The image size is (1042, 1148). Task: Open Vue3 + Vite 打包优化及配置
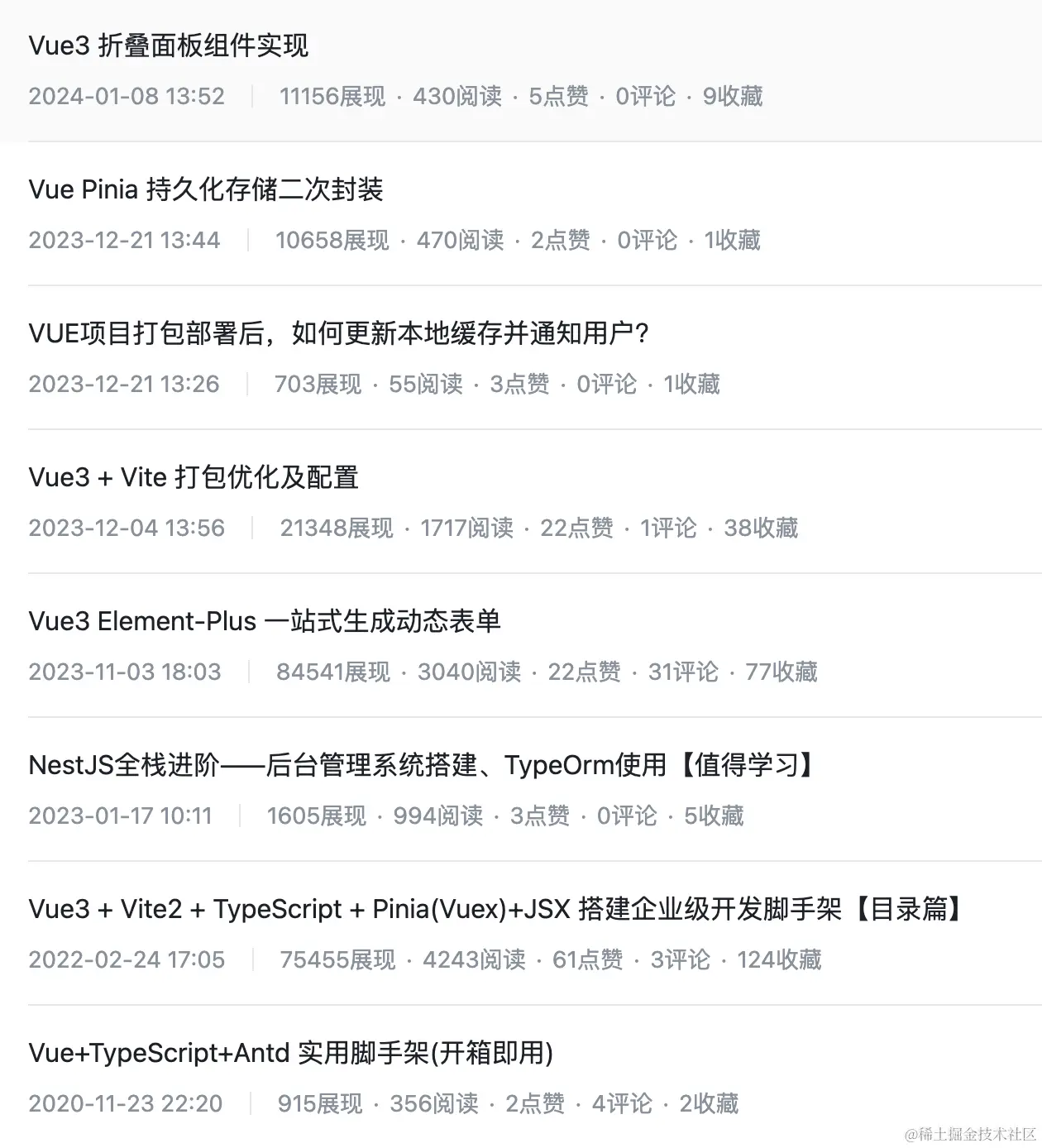(194, 477)
